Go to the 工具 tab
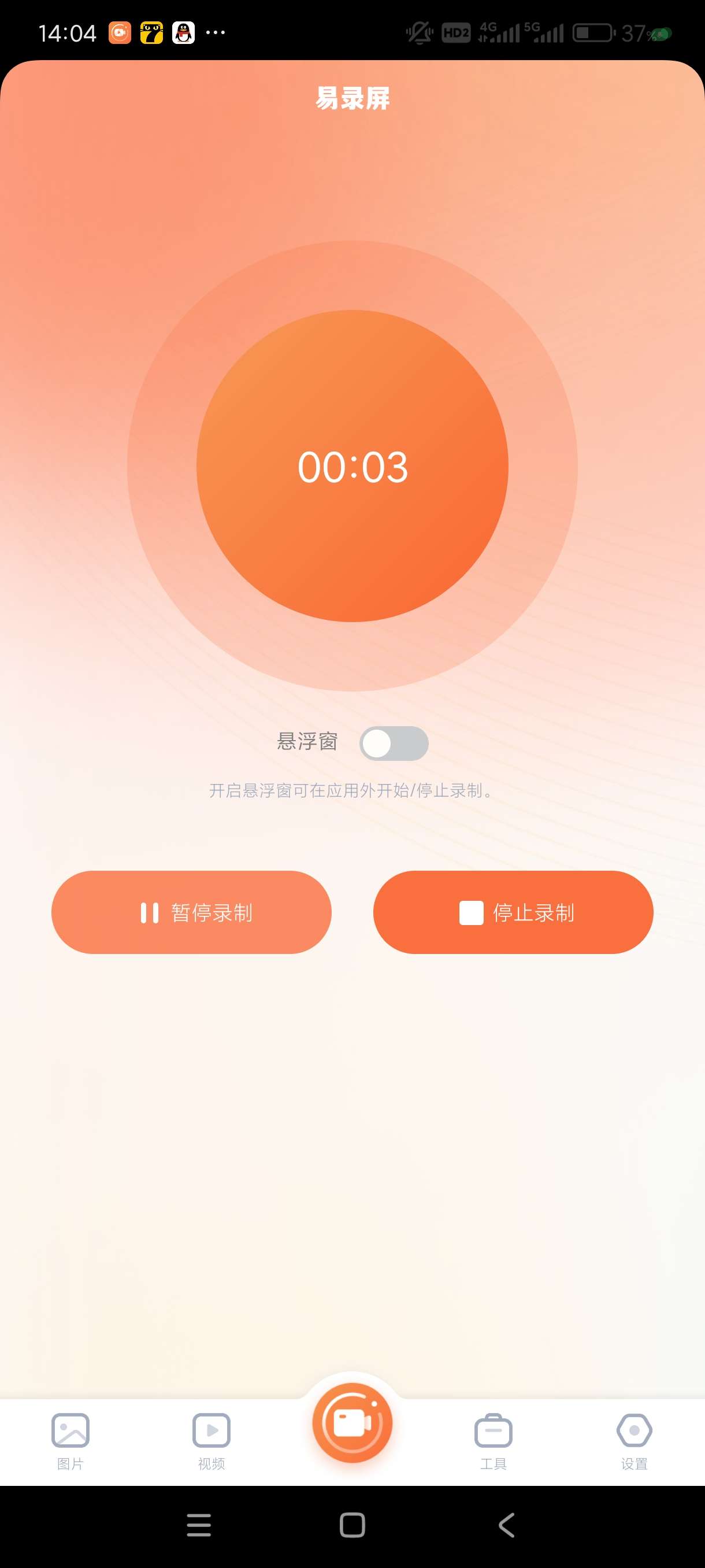The height and width of the screenshot is (1568, 705). pyautogui.click(x=493, y=1440)
